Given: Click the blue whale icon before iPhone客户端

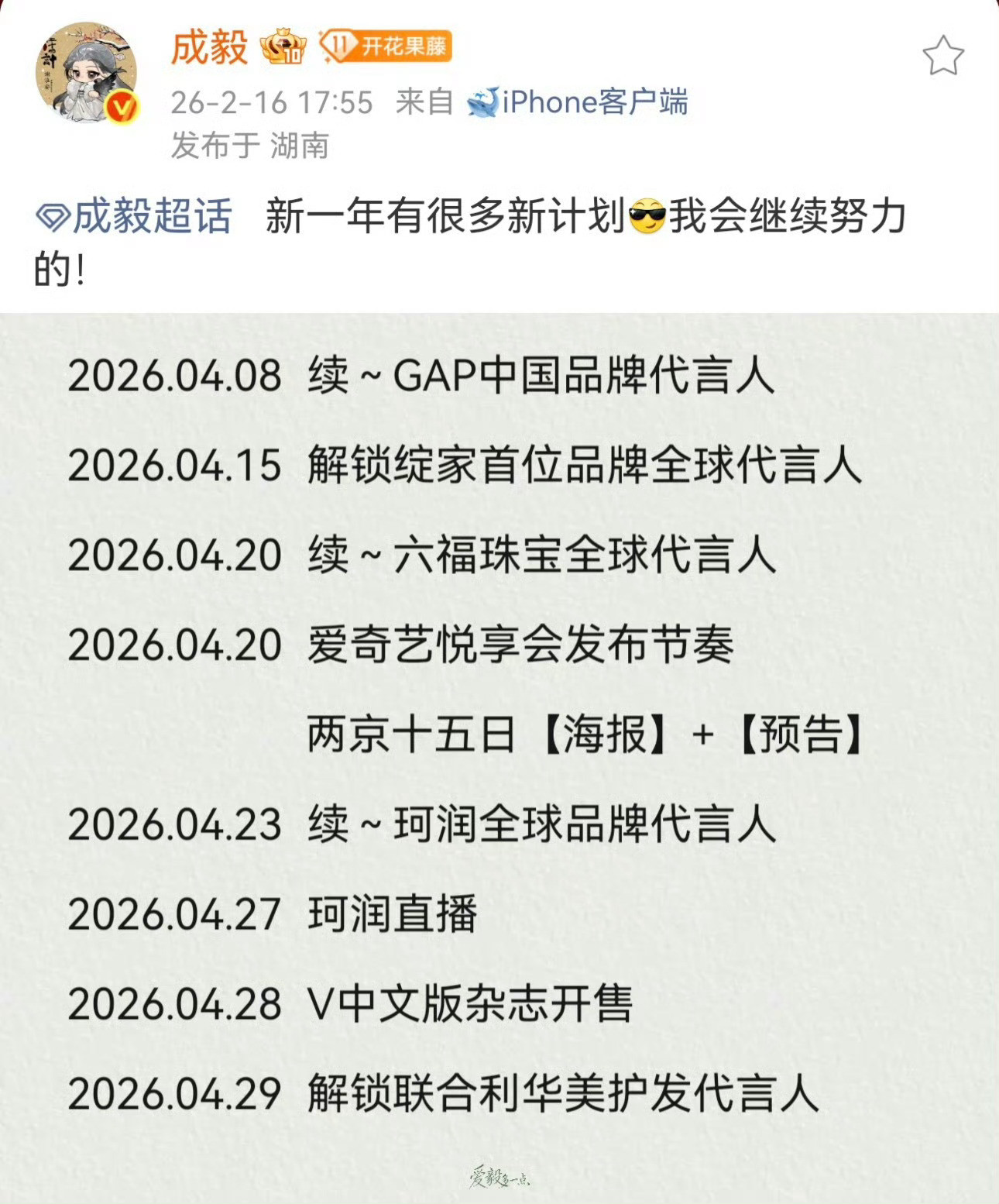Looking at the screenshot, I should [x=484, y=101].
